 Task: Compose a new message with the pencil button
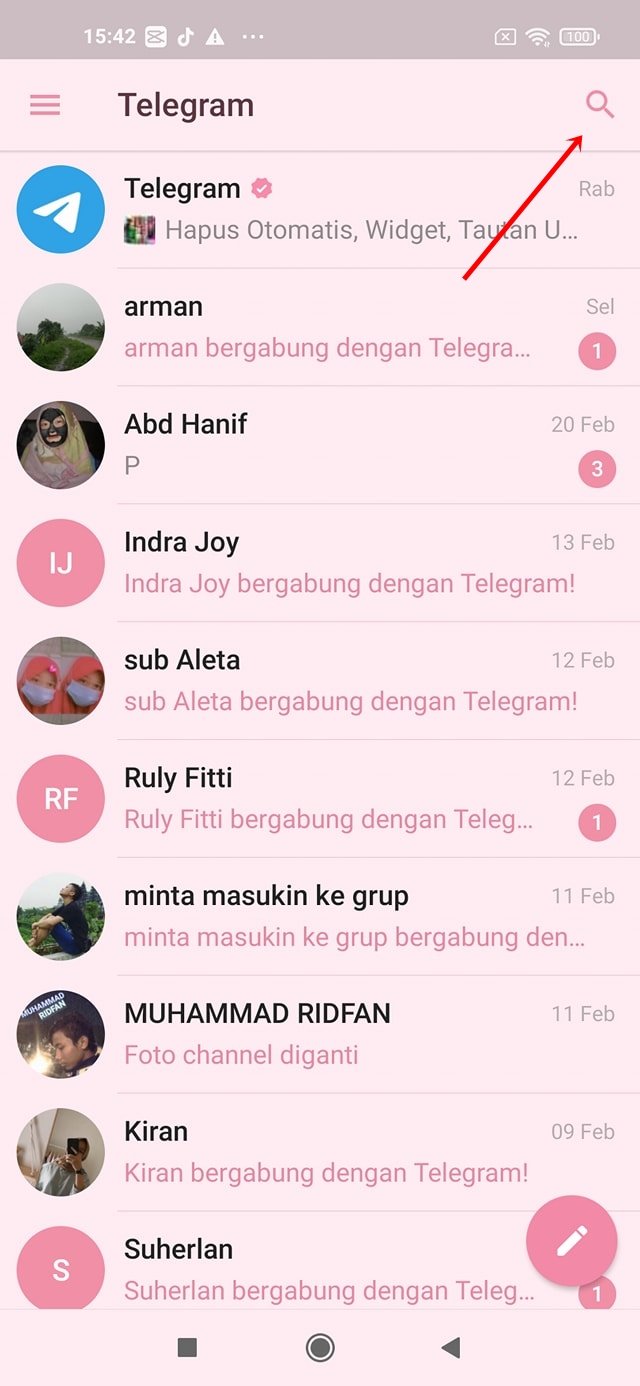572,1241
